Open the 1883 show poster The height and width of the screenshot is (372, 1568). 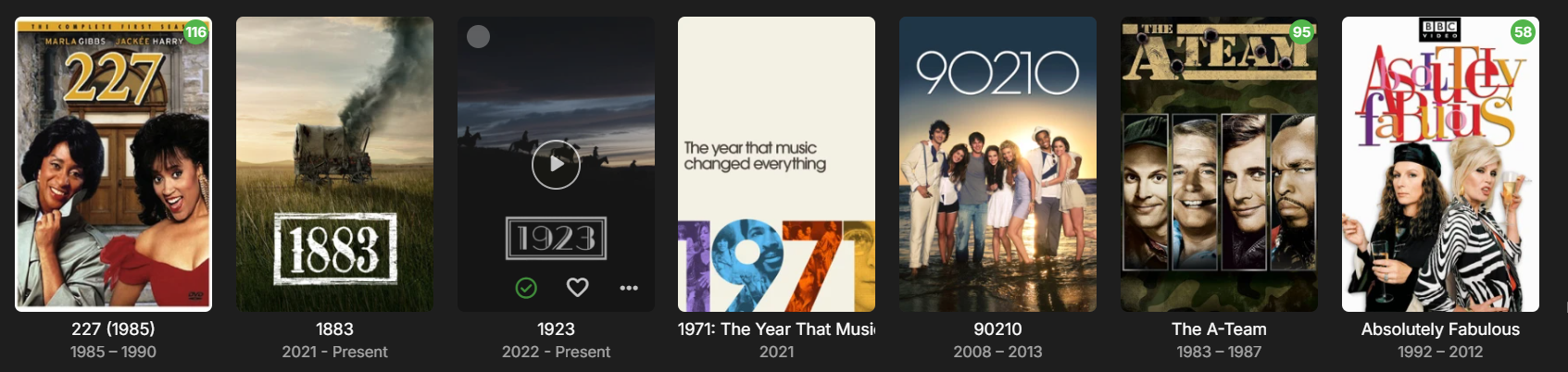334,164
